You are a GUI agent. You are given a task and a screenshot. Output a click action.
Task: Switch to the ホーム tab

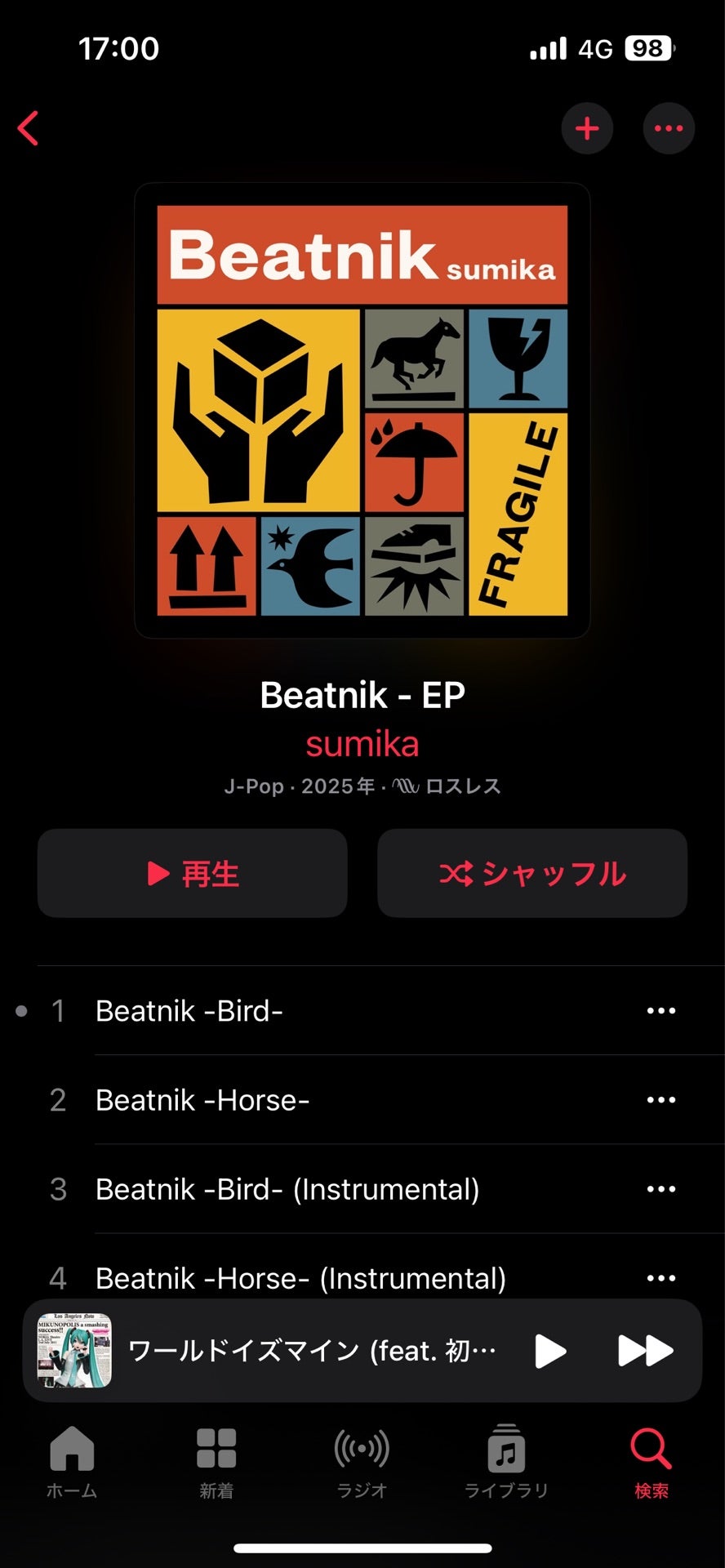tap(72, 1462)
